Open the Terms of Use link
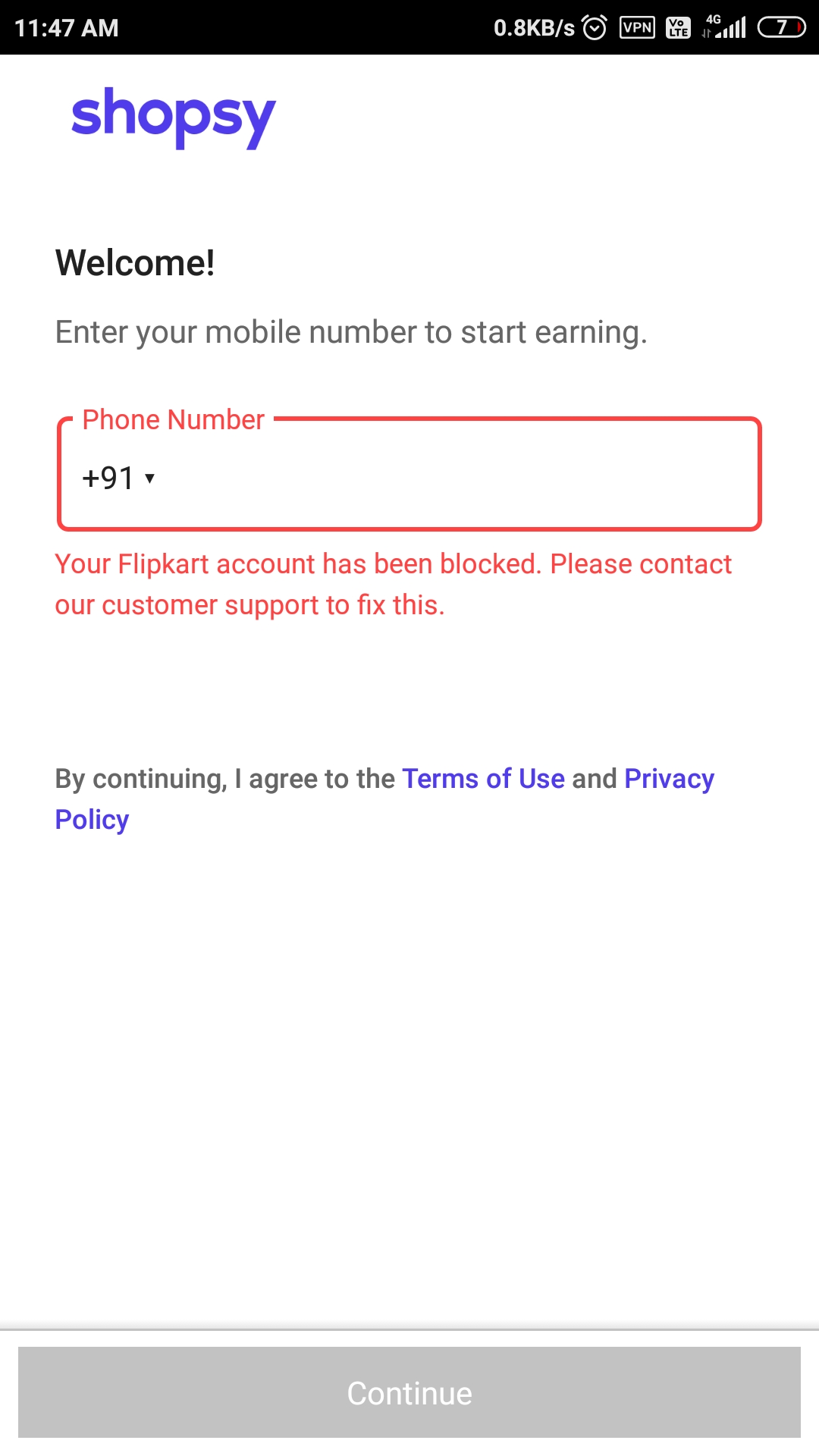819x1456 pixels. (x=483, y=779)
